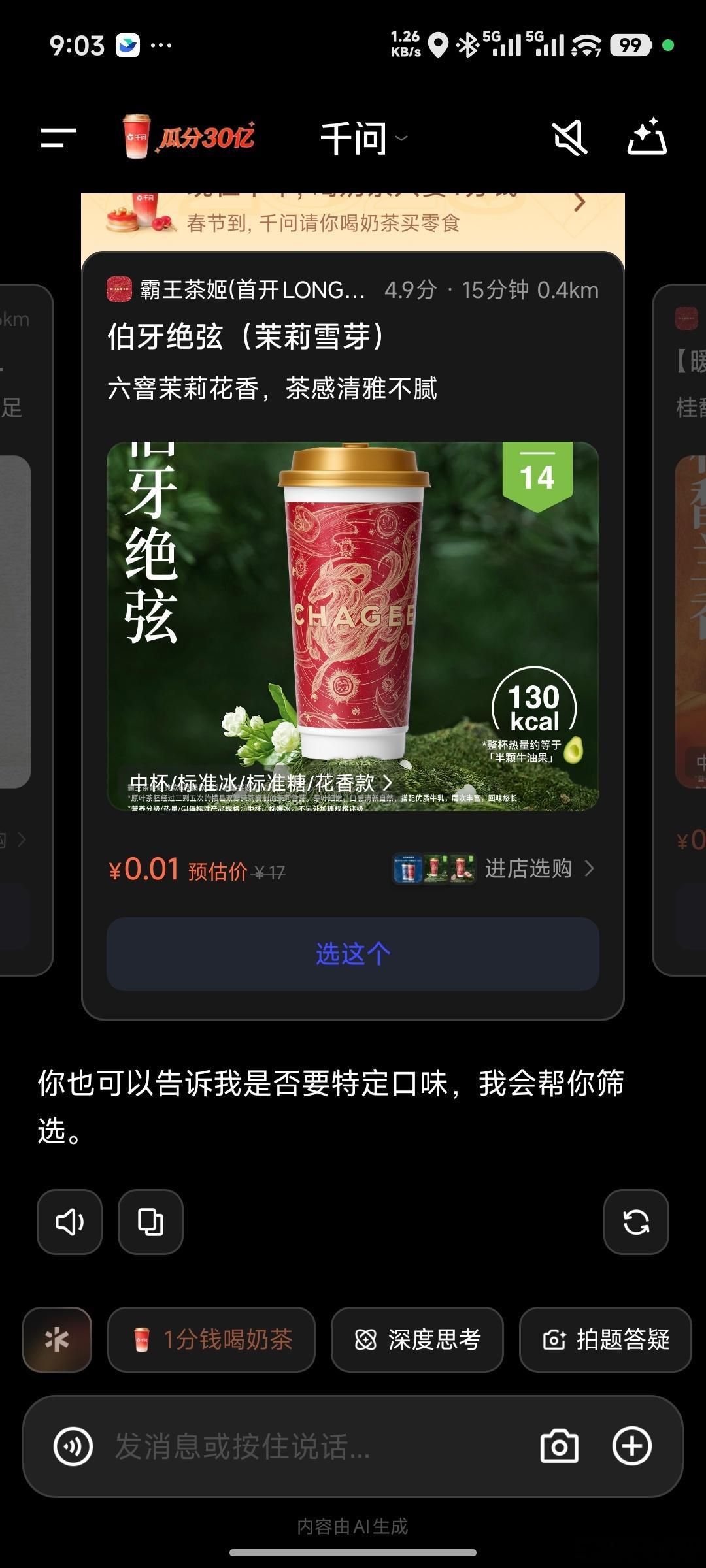Open the 千问 title dropdown

(x=361, y=138)
